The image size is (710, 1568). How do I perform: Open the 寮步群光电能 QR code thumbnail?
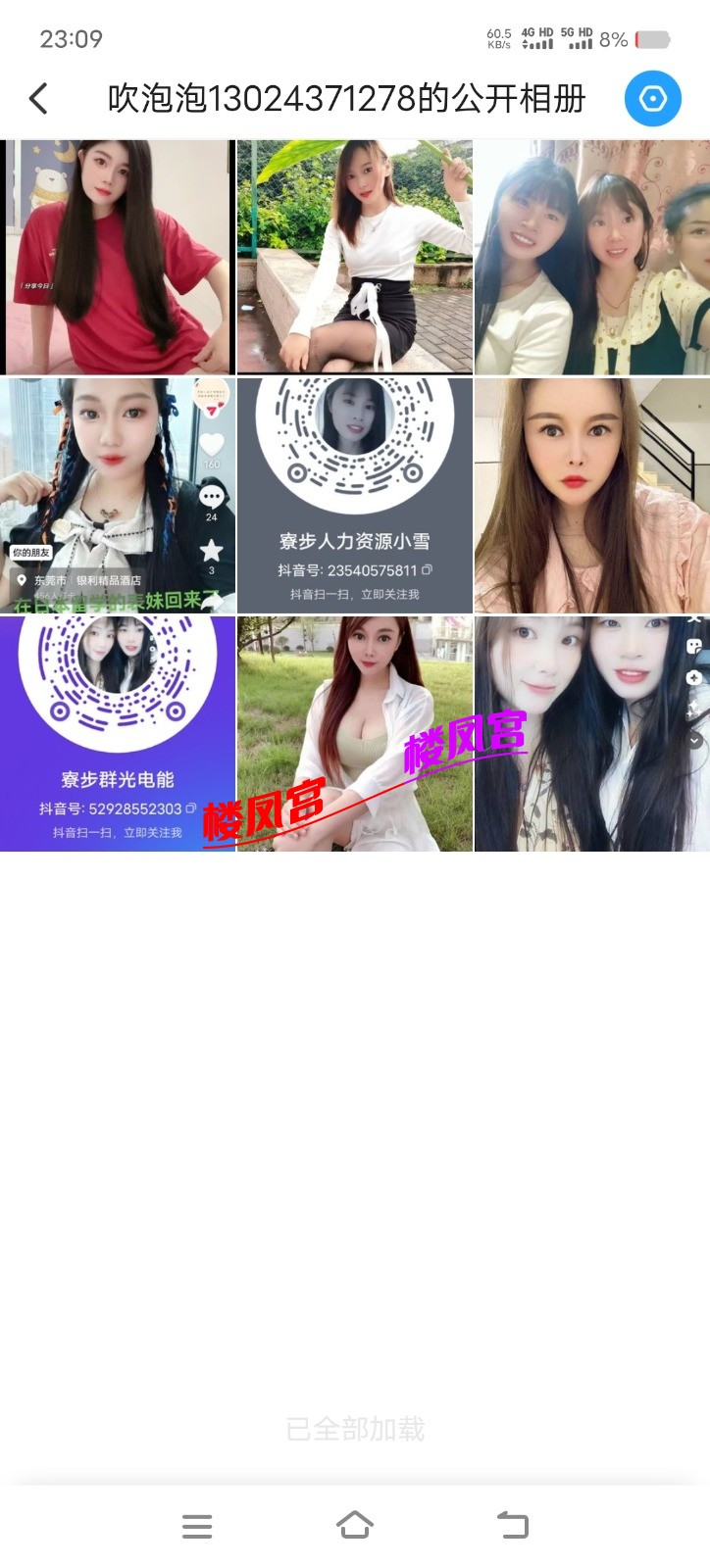point(118,676)
